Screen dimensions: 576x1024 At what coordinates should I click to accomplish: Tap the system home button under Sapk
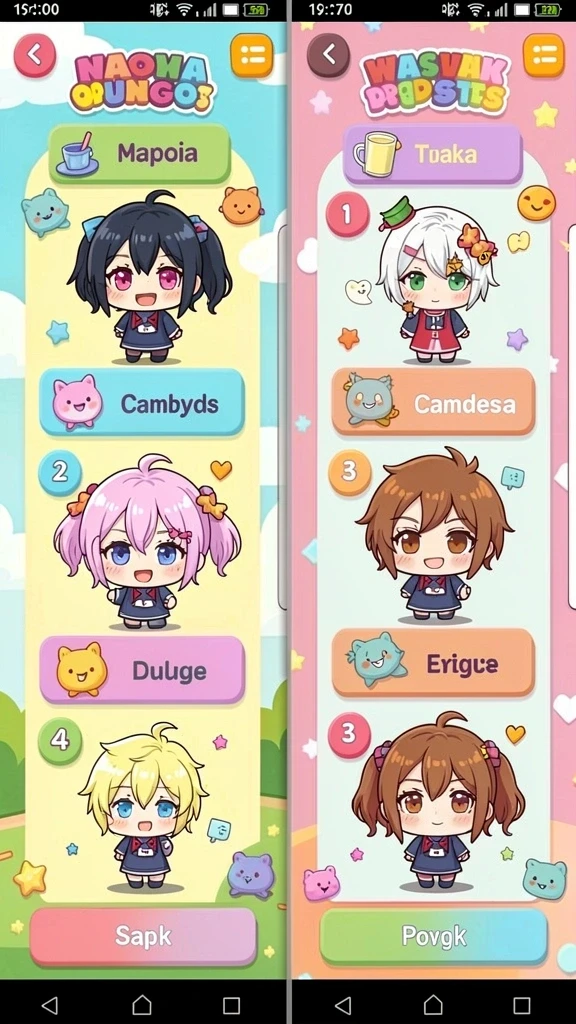click(142, 1004)
